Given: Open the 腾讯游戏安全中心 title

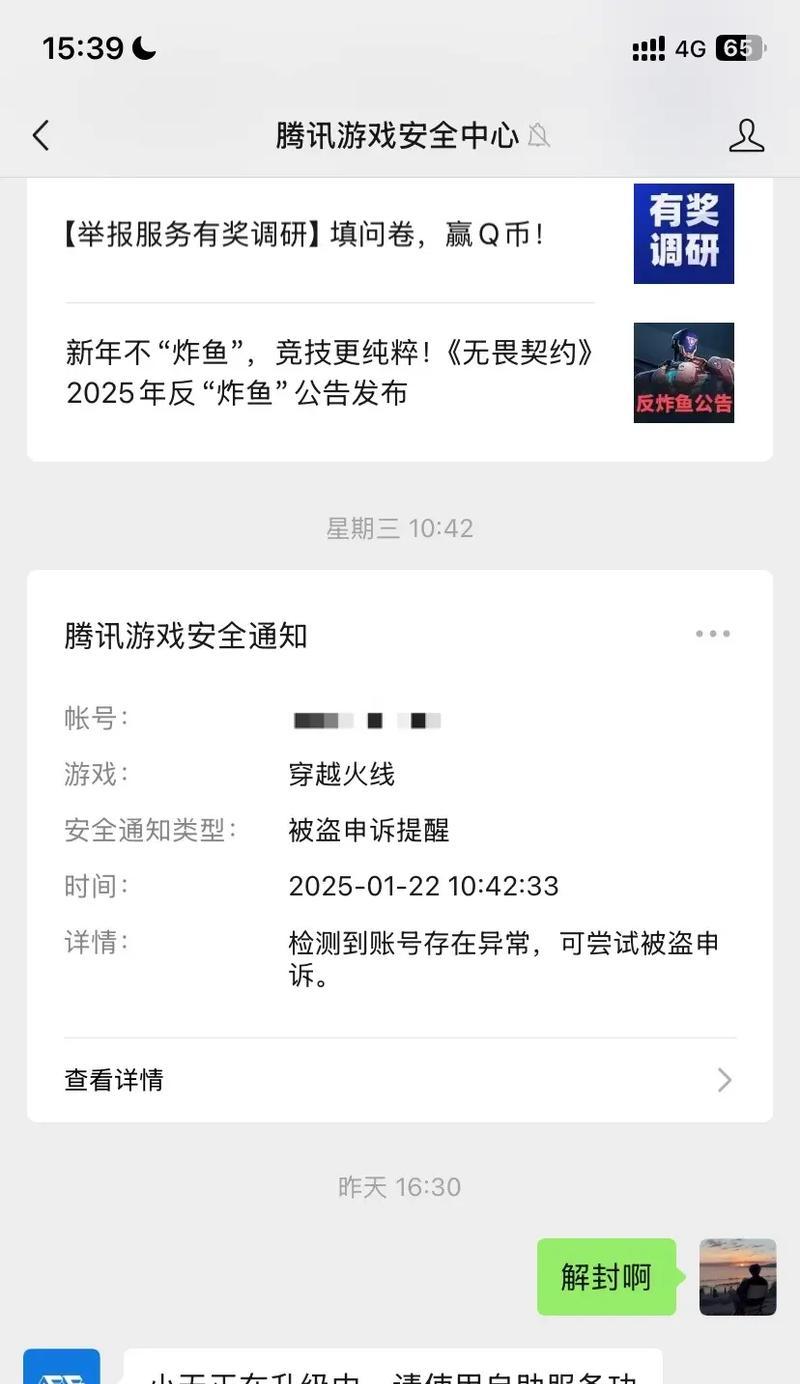Looking at the screenshot, I should point(397,135).
